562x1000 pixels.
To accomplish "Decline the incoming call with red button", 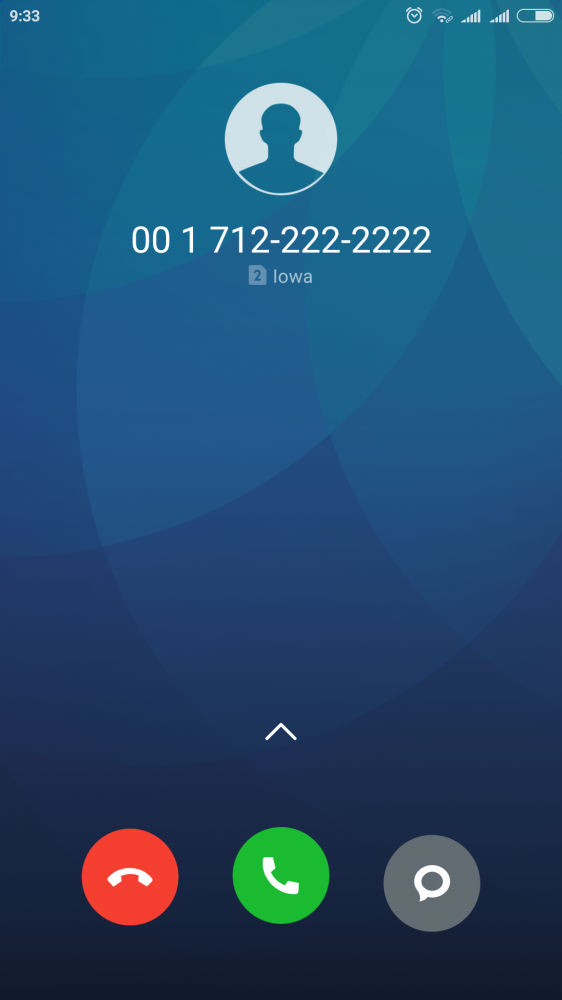I will pos(130,877).
